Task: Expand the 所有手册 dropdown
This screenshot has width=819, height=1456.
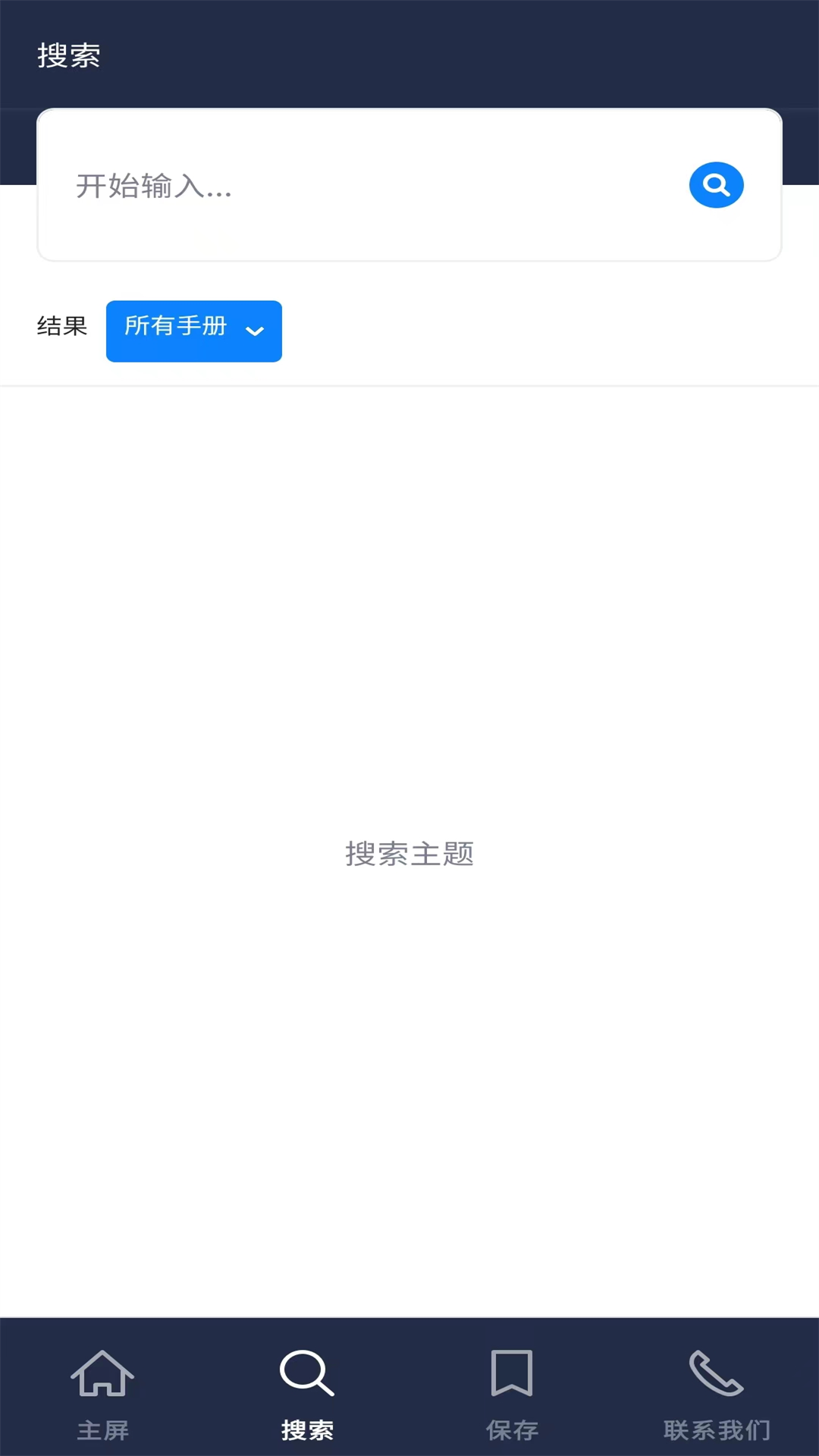Action: (194, 331)
